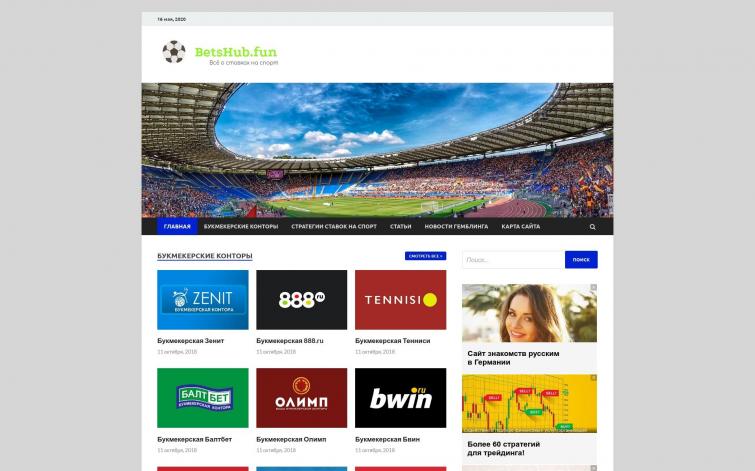This screenshot has width=755, height=471.
Task: Open the Олимп bookmaker card
Action: (302, 398)
